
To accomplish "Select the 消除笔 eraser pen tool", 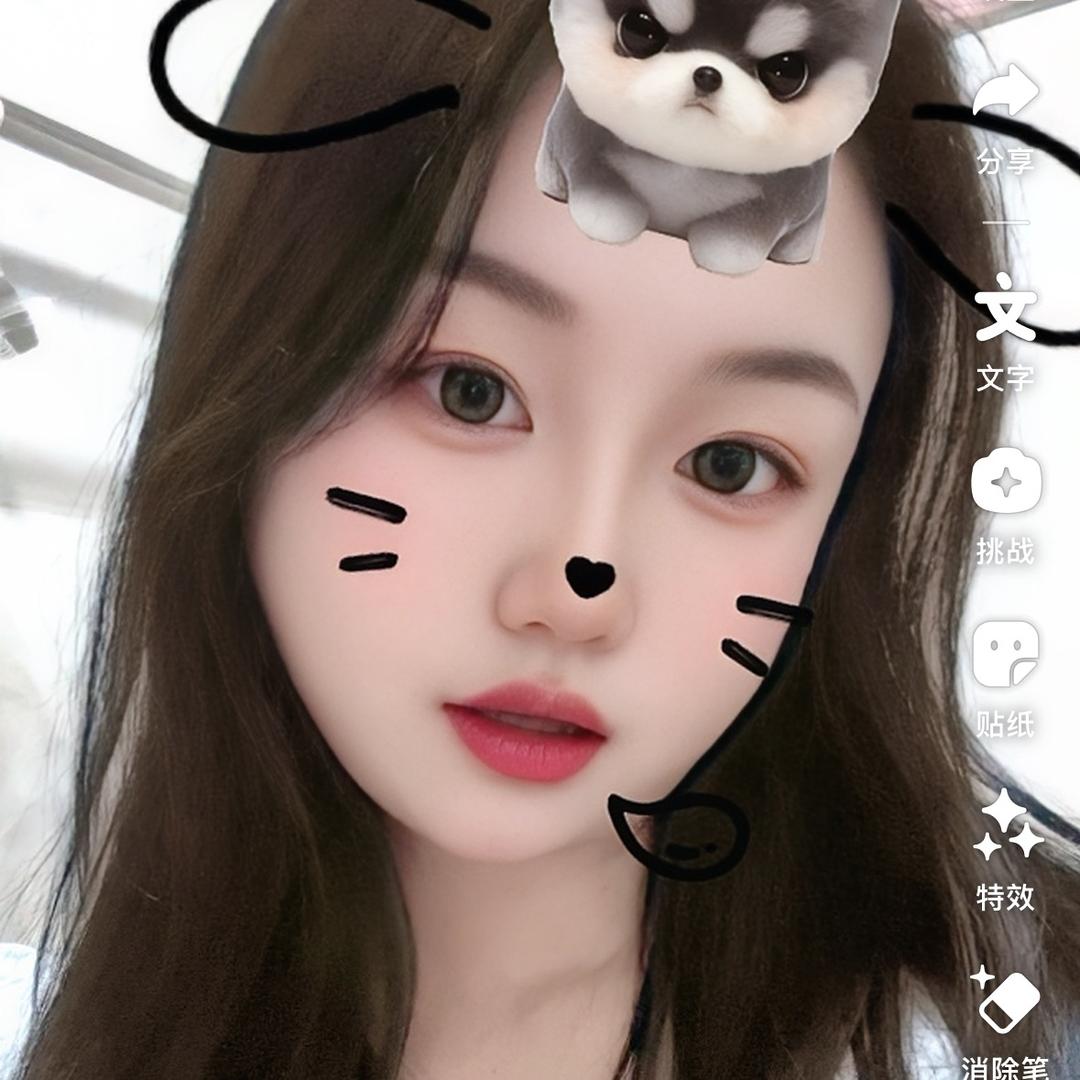I will 1005,1002.
